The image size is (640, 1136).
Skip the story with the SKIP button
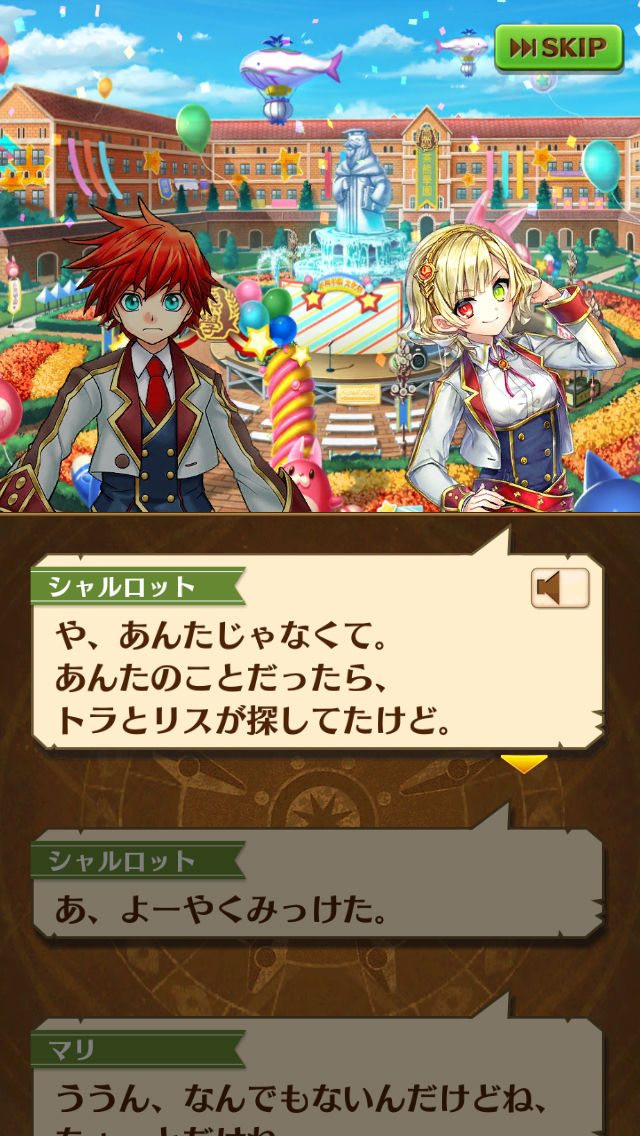click(558, 47)
